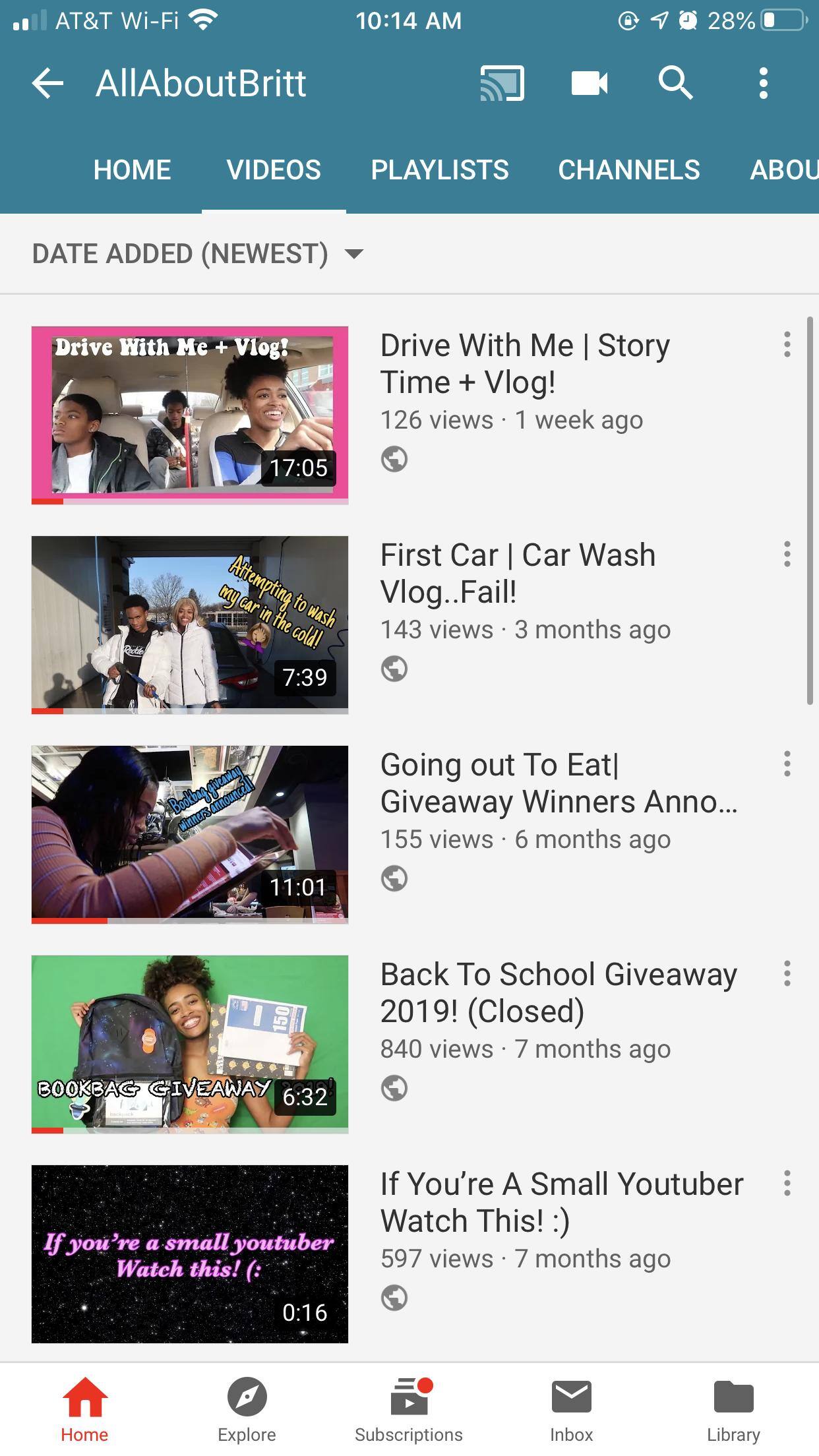819x1456 pixels.
Task: Switch to the CHANNELS tab
Action: coord(628,170)
